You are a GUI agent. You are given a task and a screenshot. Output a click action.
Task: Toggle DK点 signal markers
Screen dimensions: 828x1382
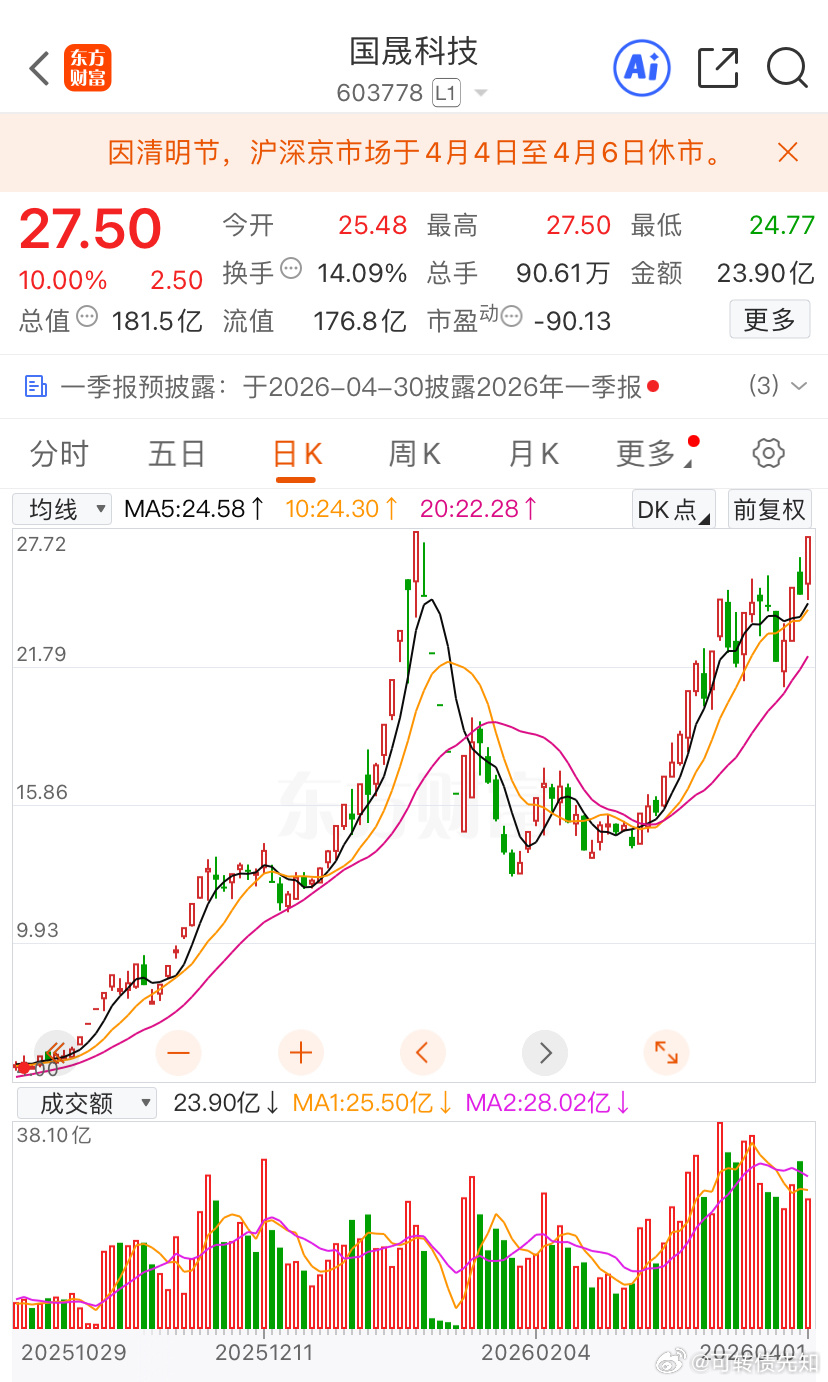coord(672,509)
